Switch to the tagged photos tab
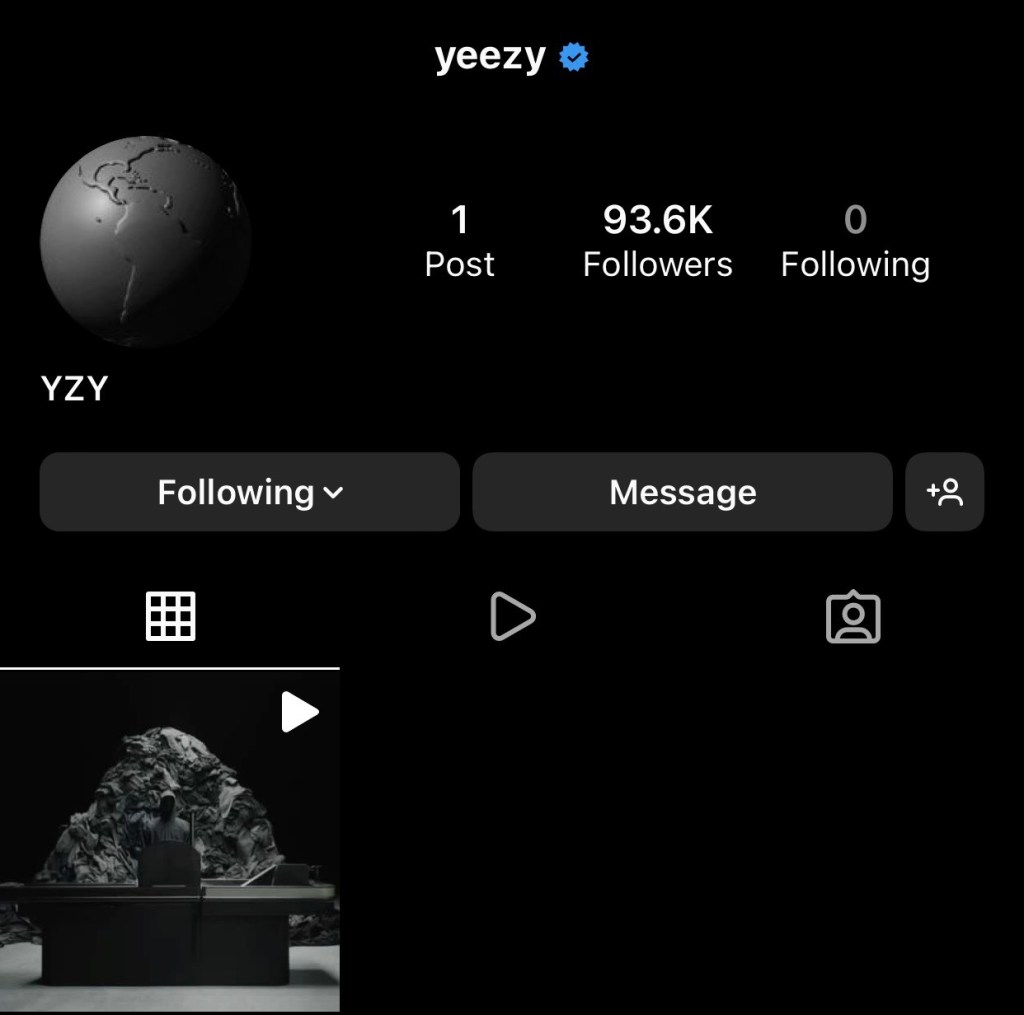This screenshot has width=1024, height=1015. point(853,618)
